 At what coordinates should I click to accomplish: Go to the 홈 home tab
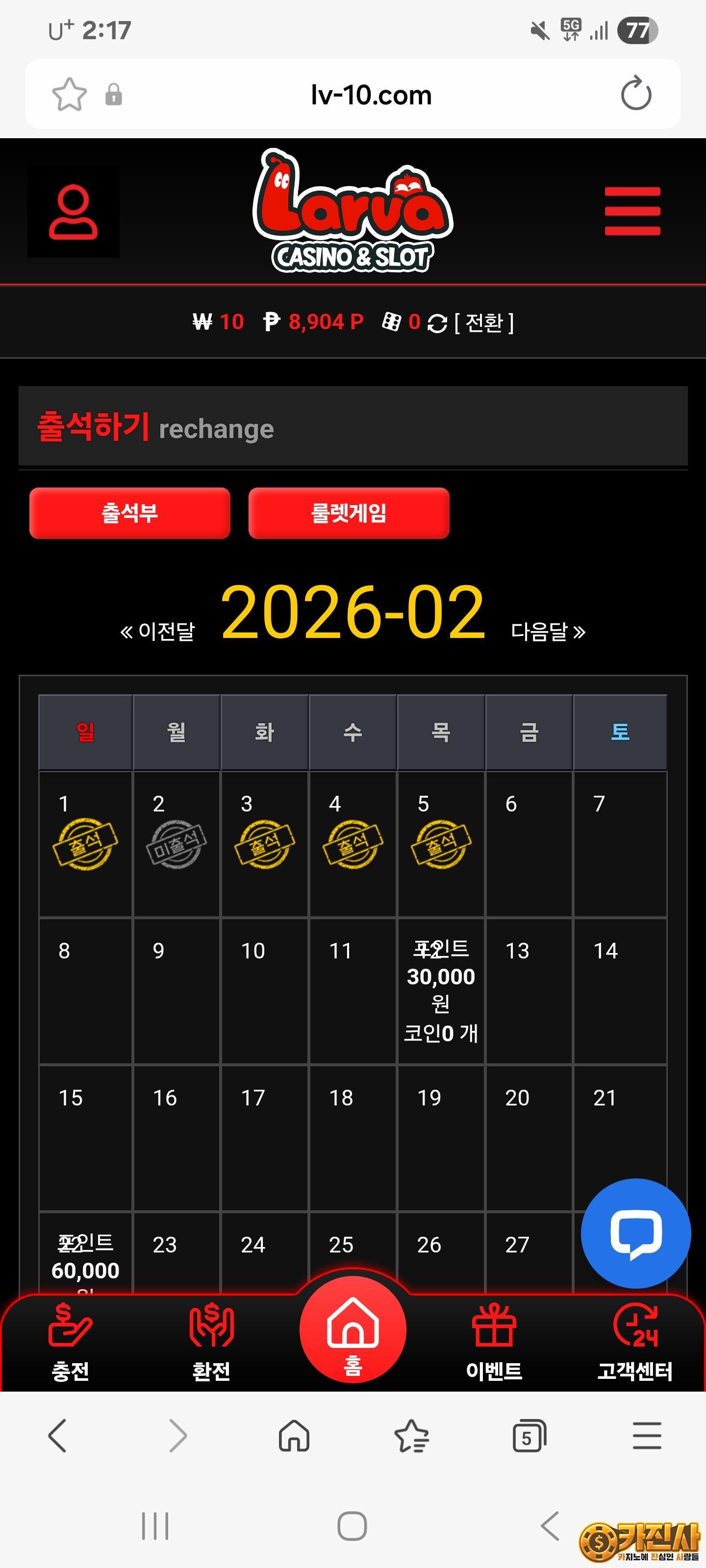[x=353, y=1331]
